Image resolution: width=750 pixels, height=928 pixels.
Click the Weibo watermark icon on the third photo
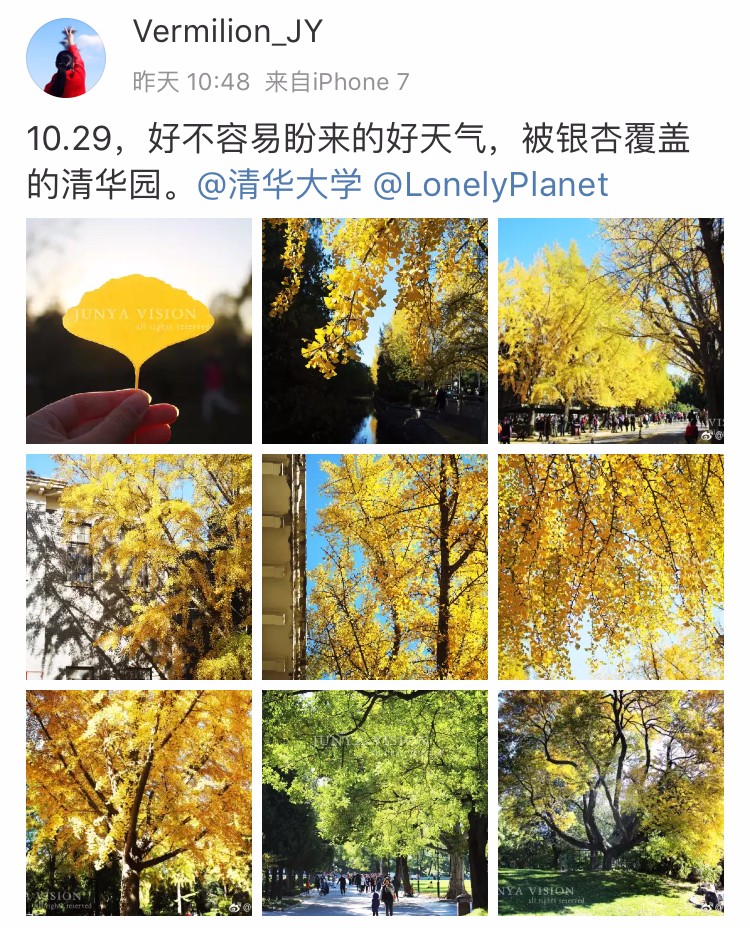(x=708, y=434)
